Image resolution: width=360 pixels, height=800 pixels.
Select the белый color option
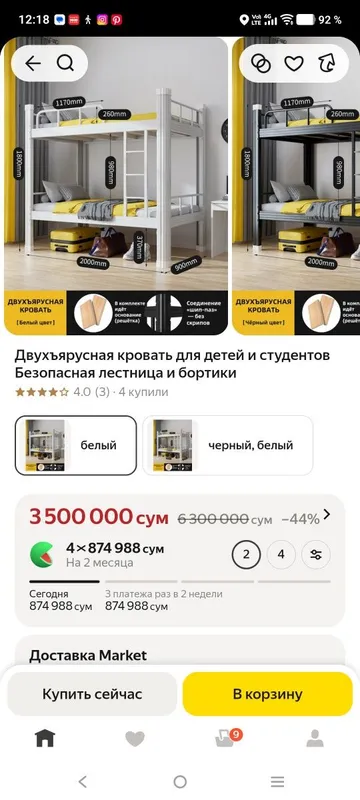click(x=75, y=445)
